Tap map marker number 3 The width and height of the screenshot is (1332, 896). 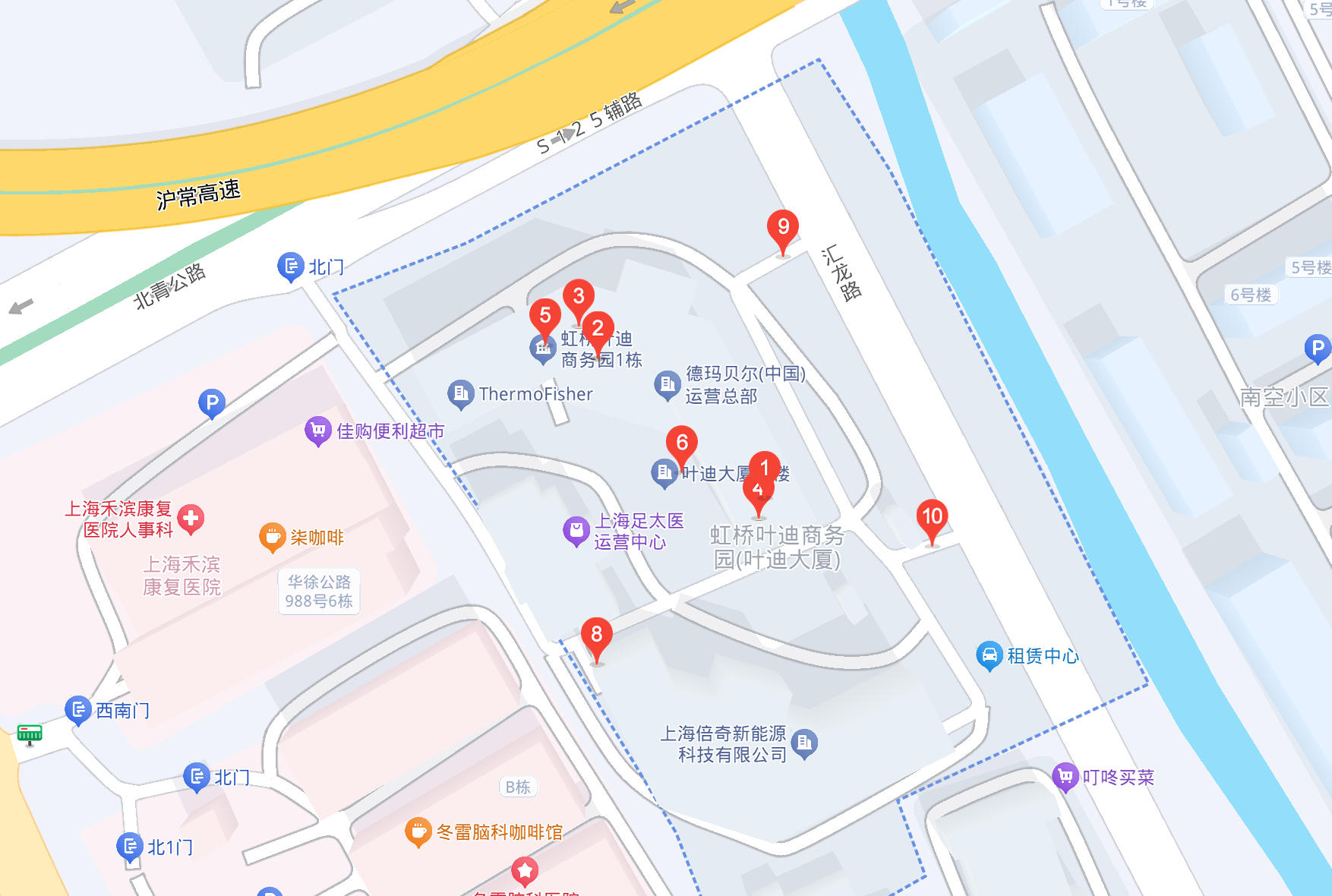[x=579, y=295]
